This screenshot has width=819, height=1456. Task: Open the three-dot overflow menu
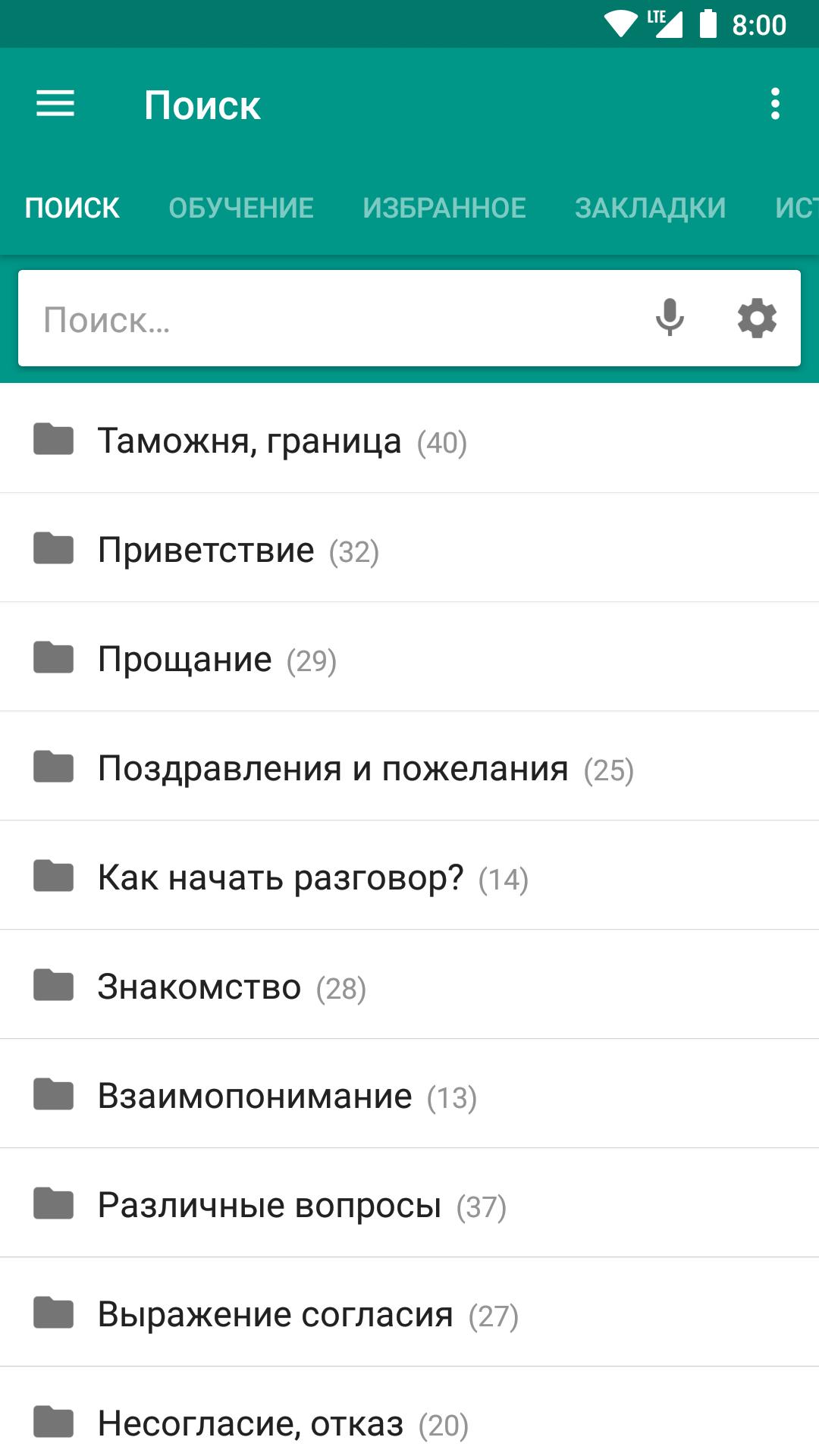(x=775, y=104)
